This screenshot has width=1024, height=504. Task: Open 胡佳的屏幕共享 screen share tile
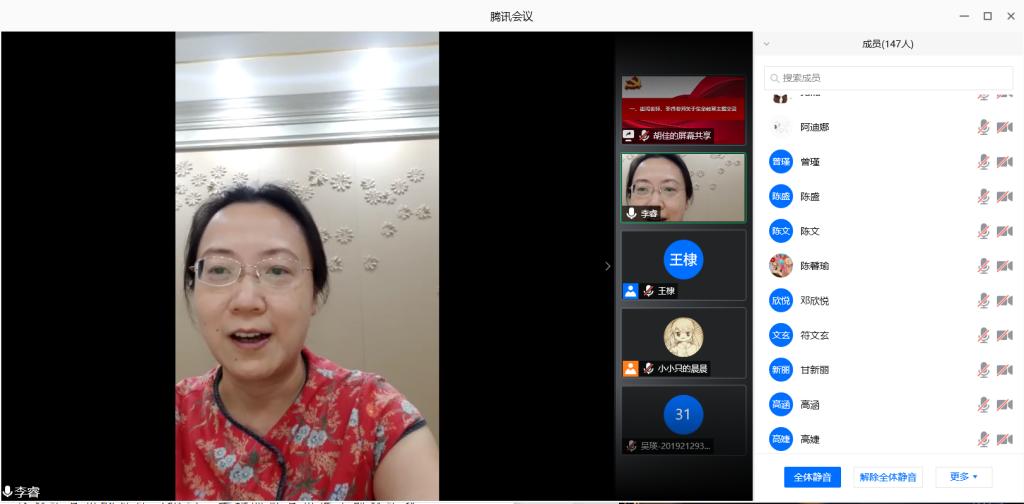tap(683, 110)
